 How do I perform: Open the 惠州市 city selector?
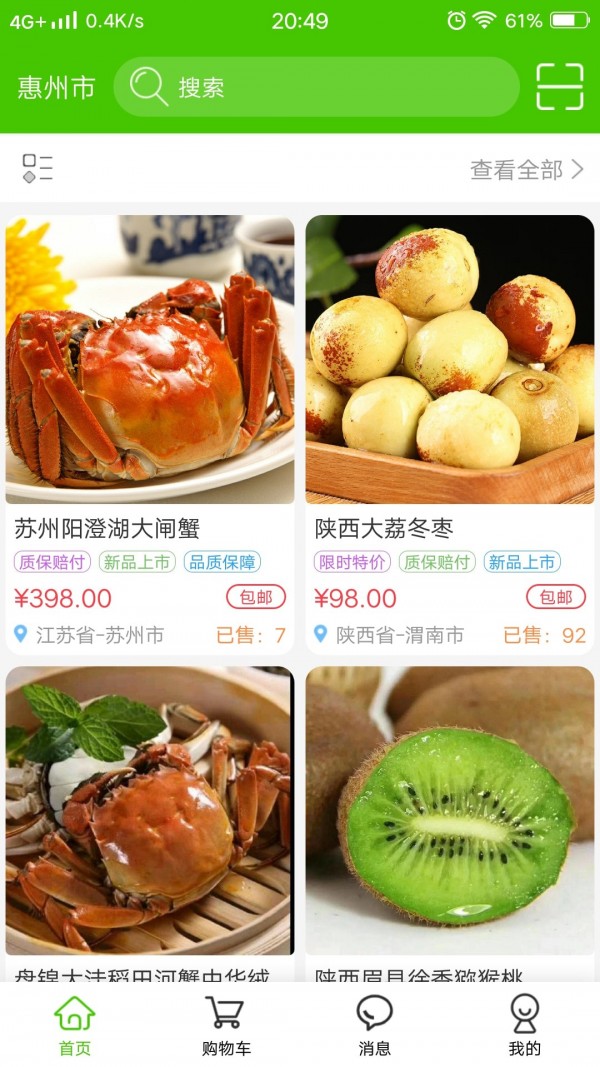pos(56,88)
